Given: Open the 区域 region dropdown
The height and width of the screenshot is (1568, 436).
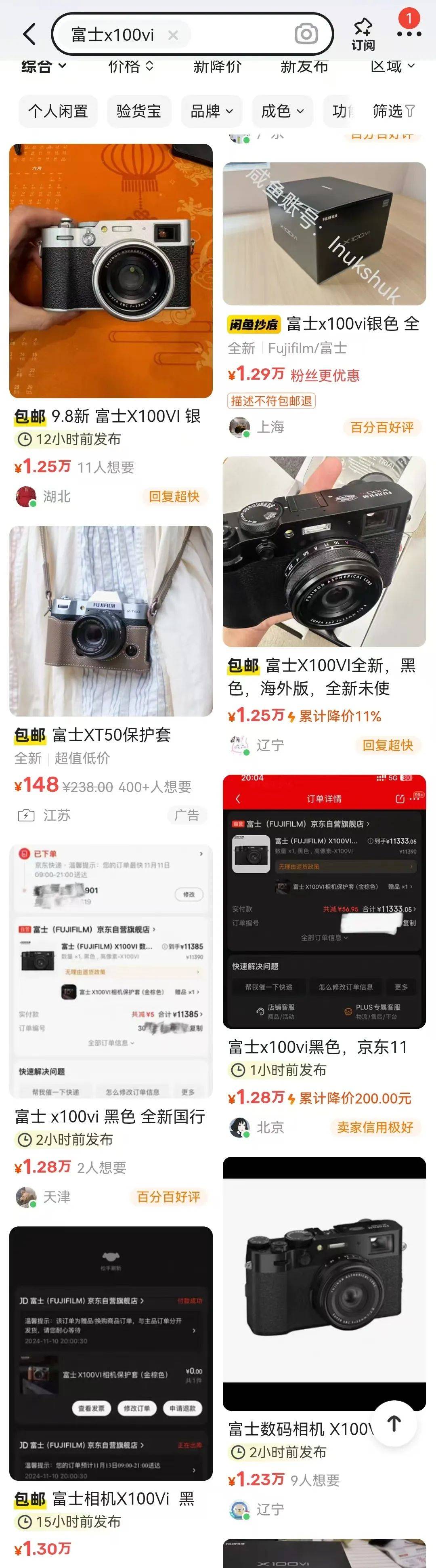Looking at the screenshot, I should (393, 66).
